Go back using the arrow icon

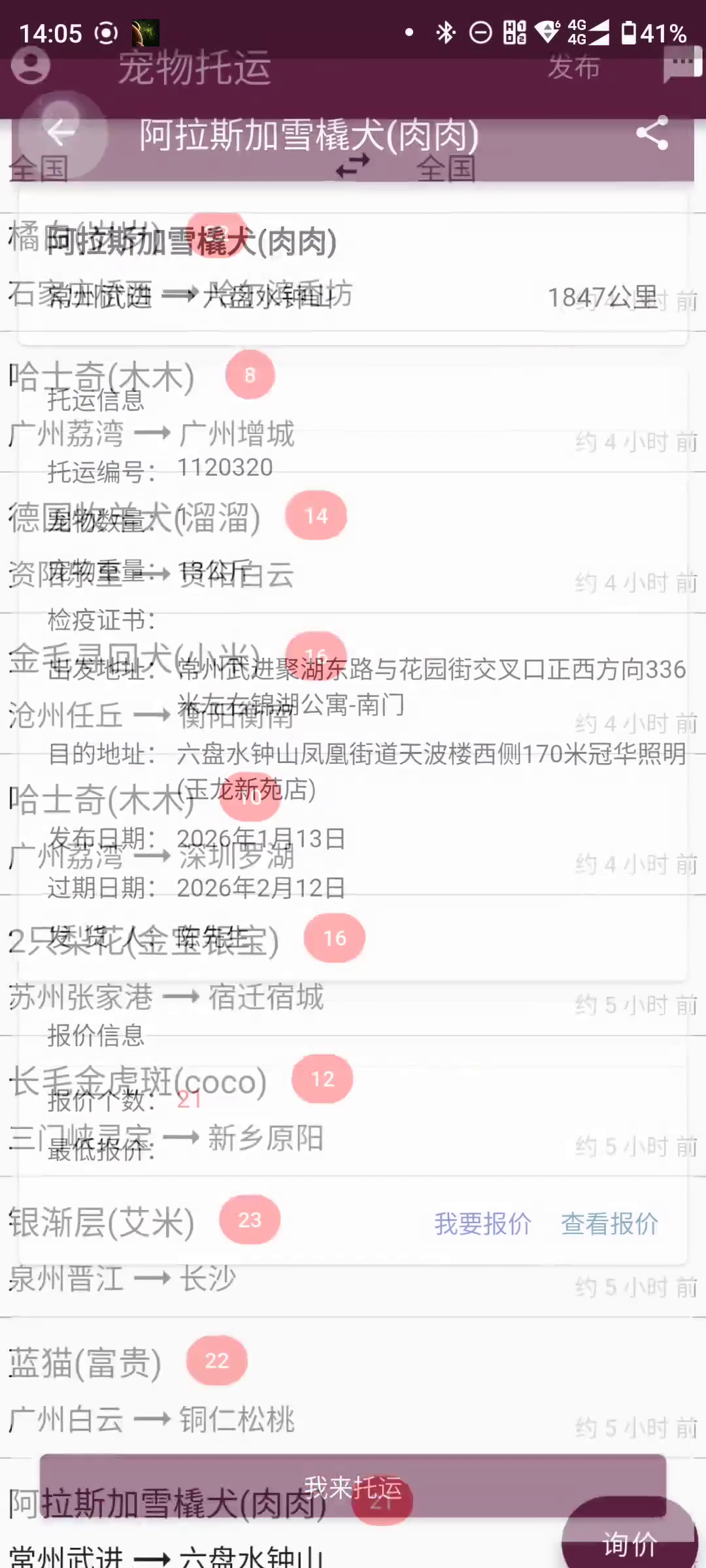61,133
